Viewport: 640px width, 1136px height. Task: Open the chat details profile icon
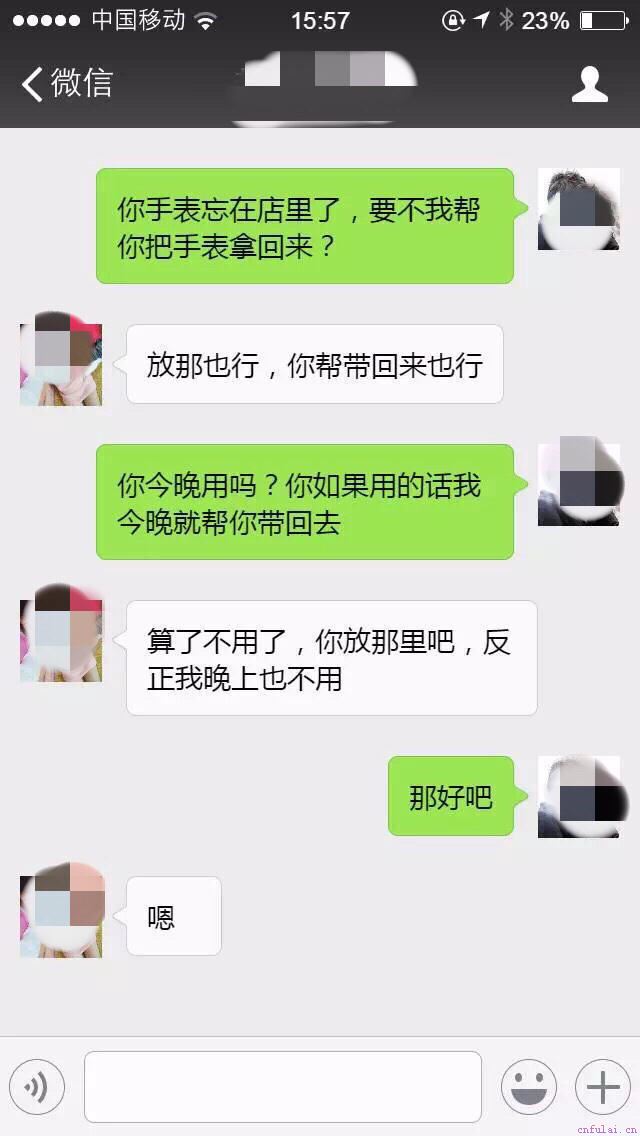click(589, 84)
